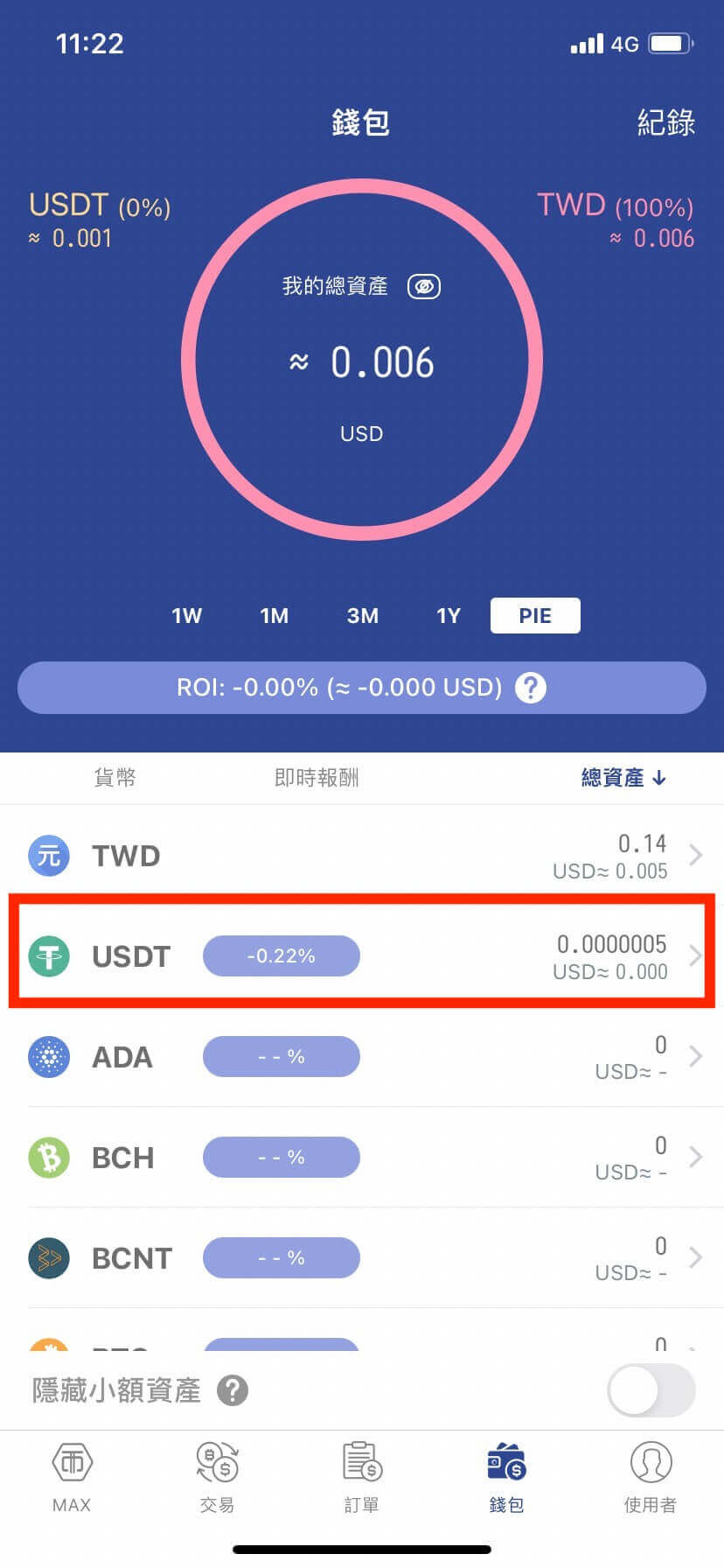Toggle 隱藏小額資產 switch
This screenshot has width=724, height=1568.
pos(651,1391)
